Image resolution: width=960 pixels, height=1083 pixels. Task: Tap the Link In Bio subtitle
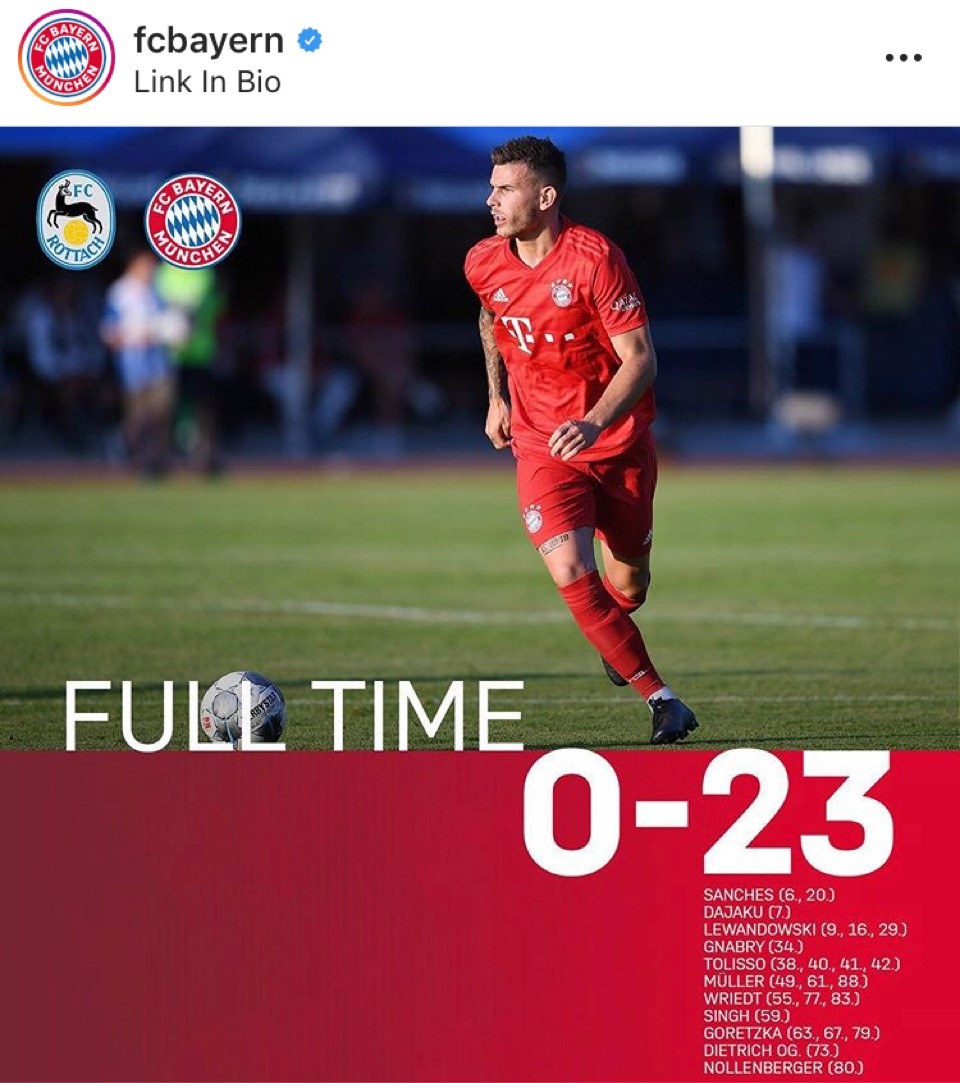tap(207, 82)
